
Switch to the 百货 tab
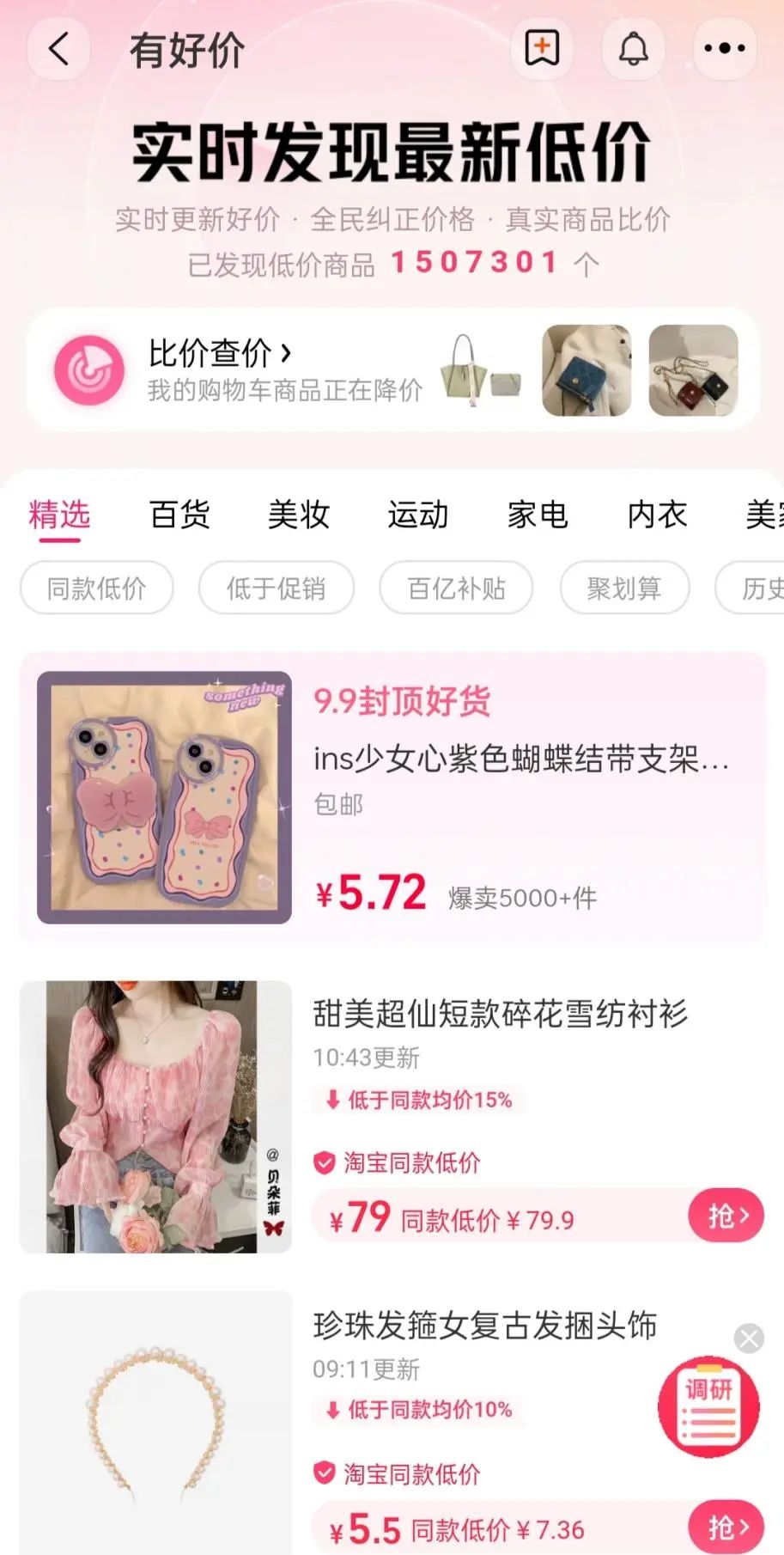[179, 515]
